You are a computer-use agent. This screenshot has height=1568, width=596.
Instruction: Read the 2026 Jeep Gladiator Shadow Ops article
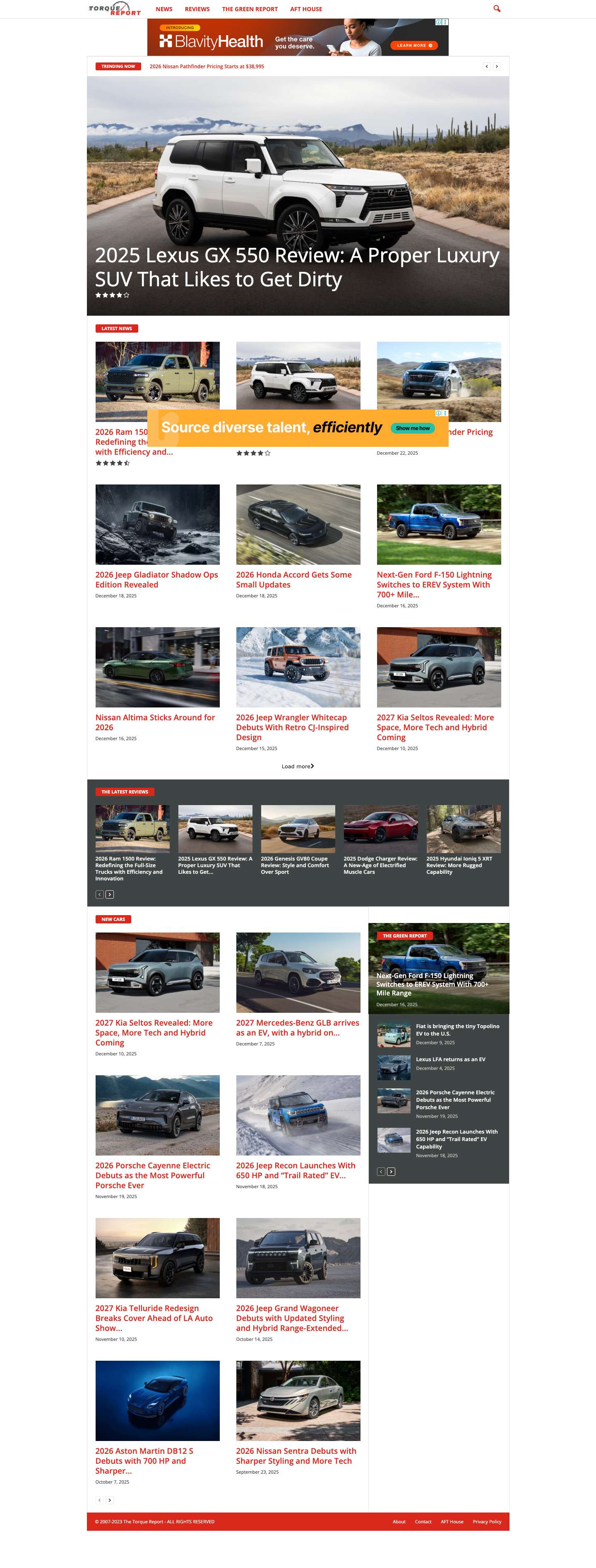[156, 580]
